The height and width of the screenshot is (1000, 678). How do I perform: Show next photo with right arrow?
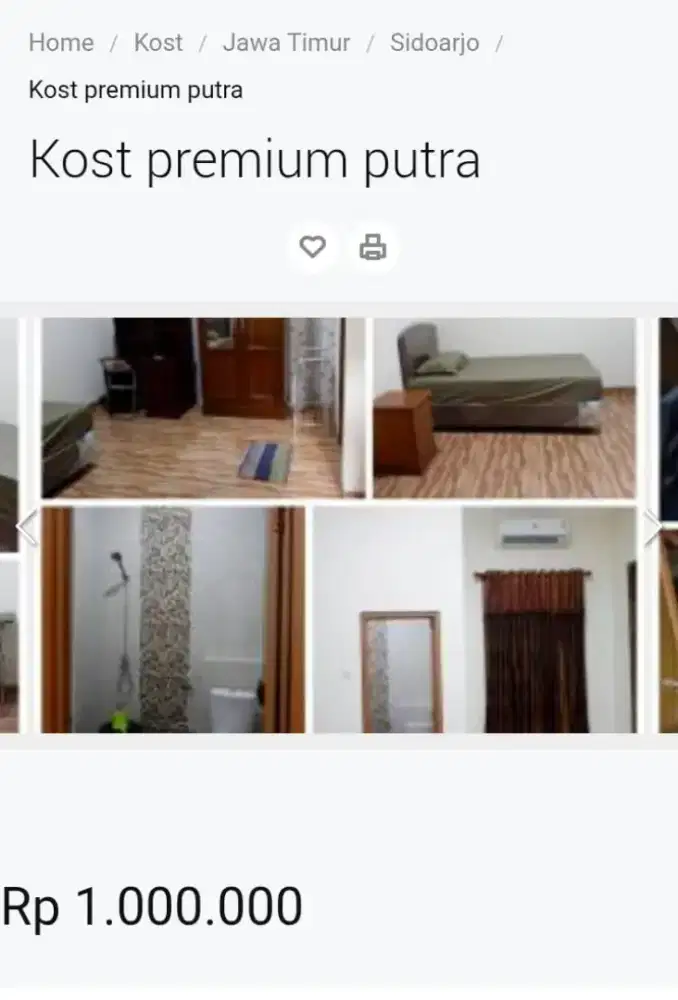point(653,527)
